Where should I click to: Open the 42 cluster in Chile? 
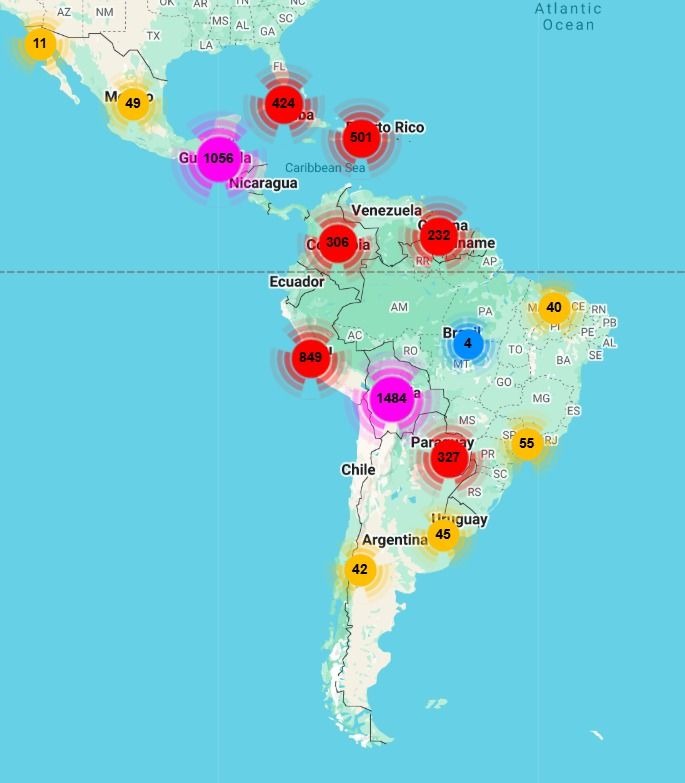(x=360, y=570)
